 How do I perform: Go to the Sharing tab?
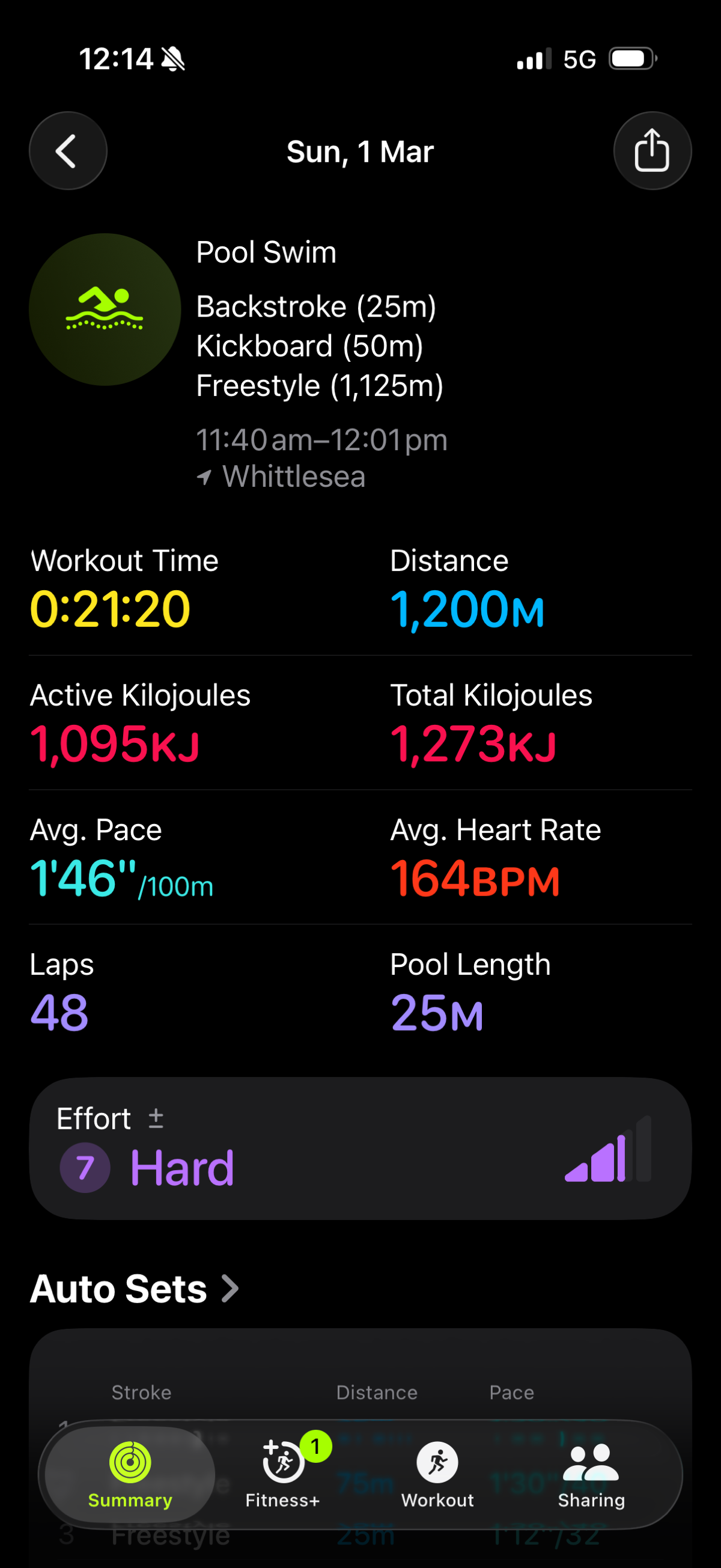pos(591,1474)
